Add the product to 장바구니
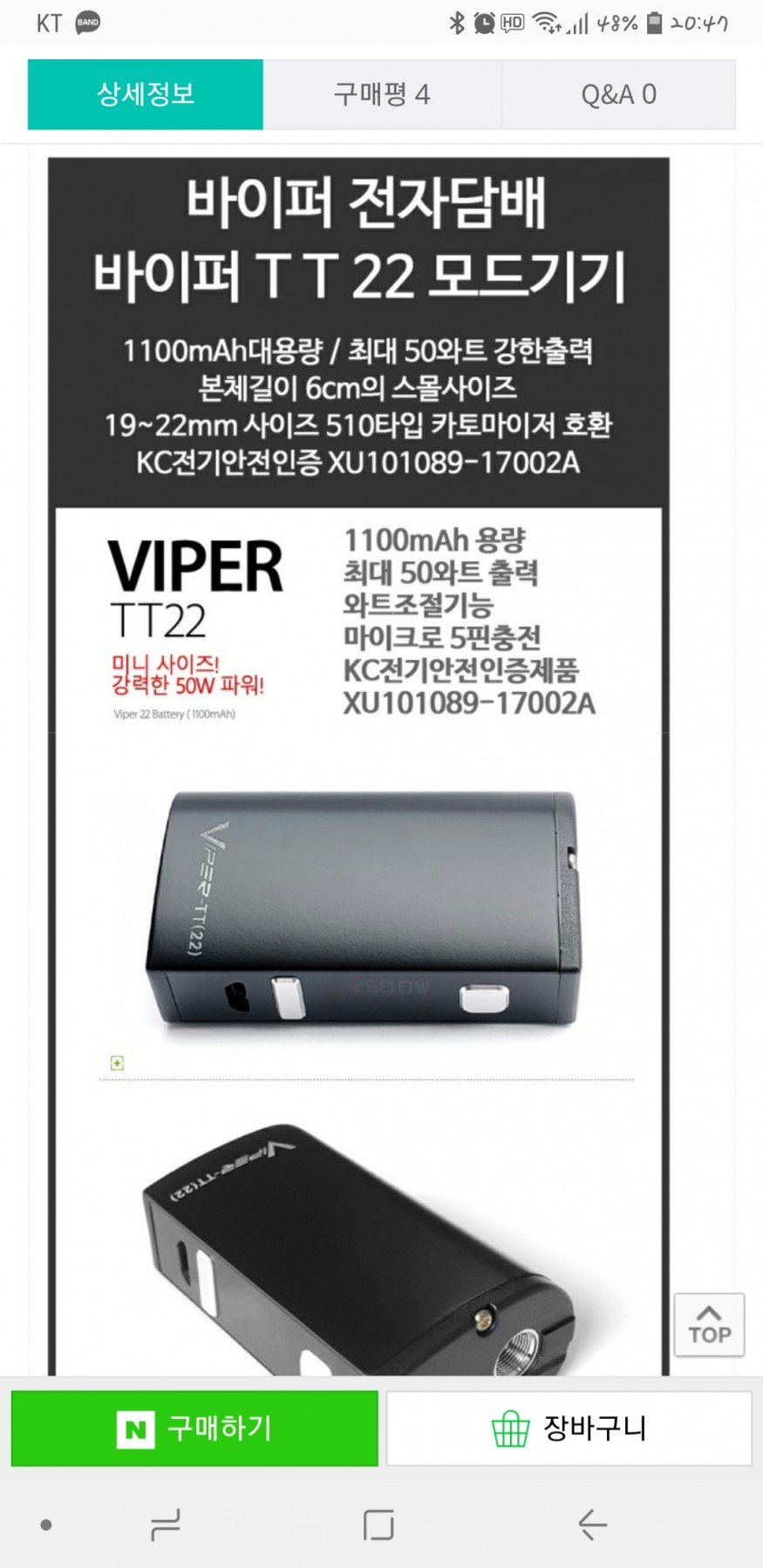The width and height of the screenshot is (763, 1568). 569,1429
